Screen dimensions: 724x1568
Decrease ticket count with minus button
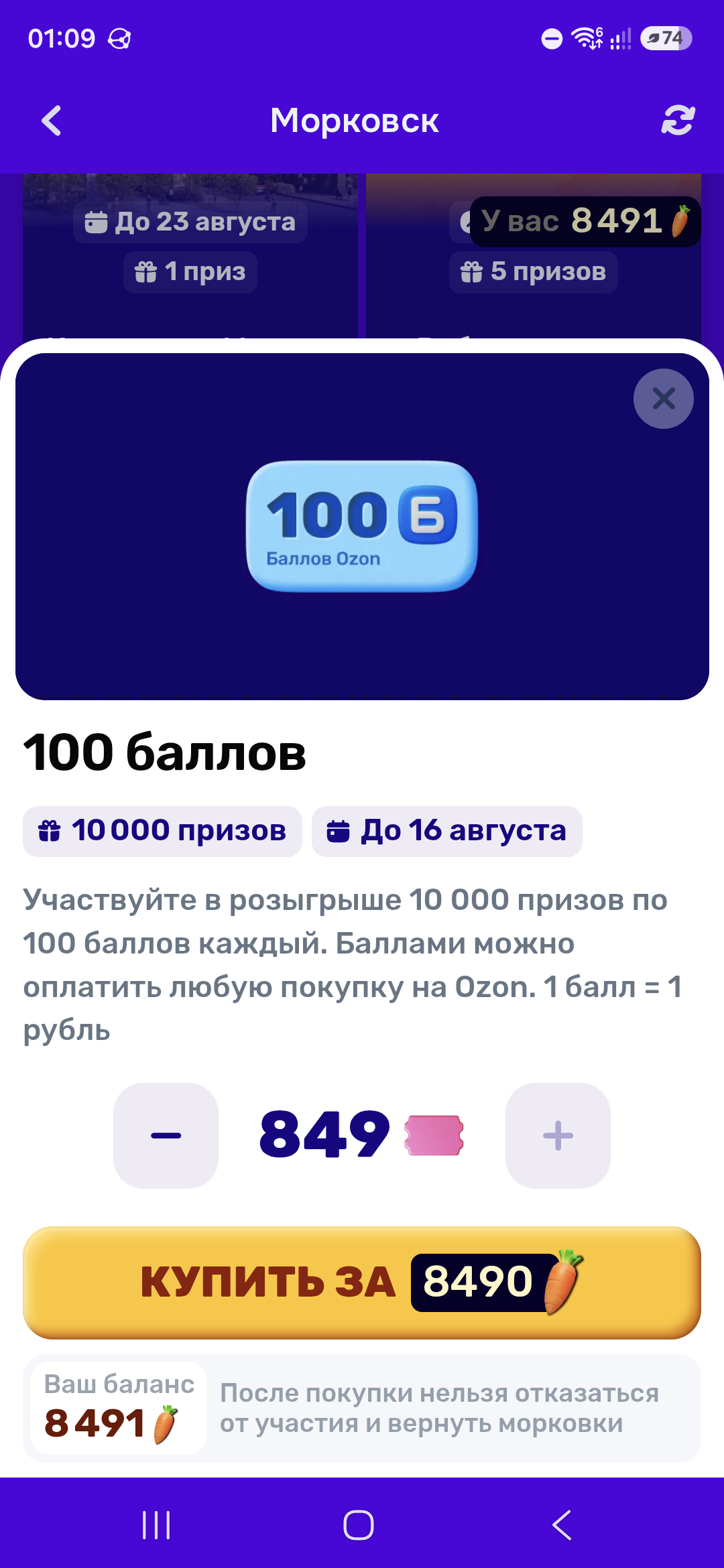click(166, 1136)
